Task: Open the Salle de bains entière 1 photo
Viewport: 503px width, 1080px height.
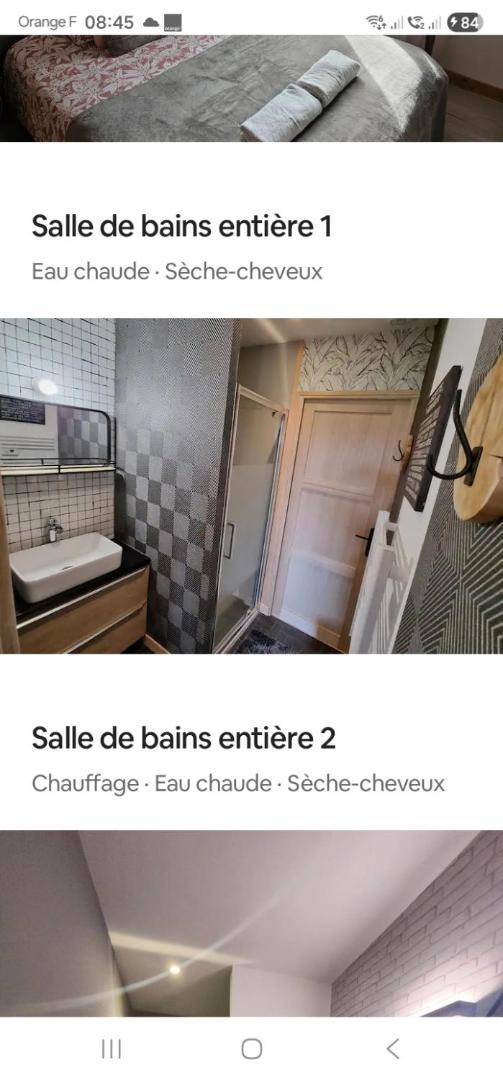Action: [x=252, y=486]
